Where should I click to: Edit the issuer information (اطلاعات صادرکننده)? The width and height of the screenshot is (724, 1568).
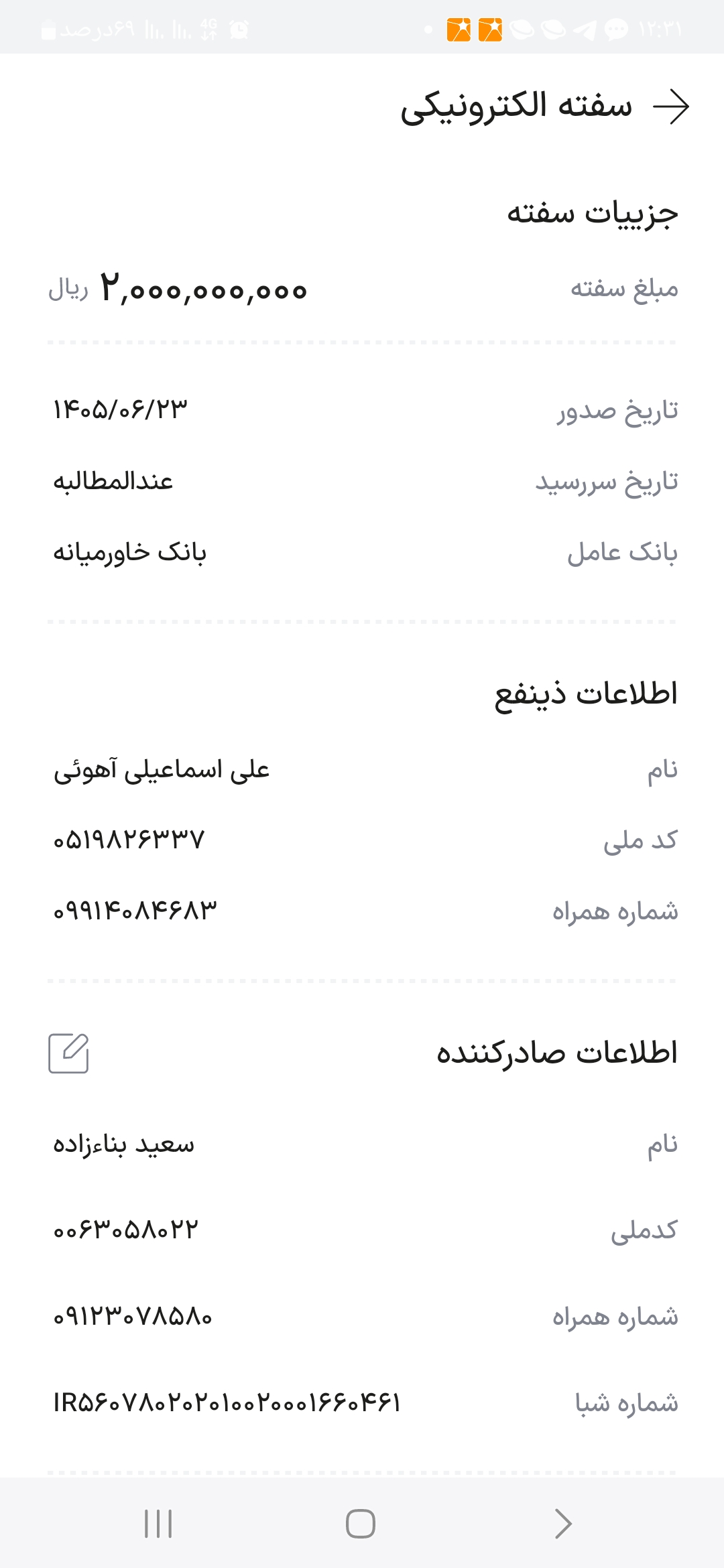pyautogui.click(x=68, y=1053)
